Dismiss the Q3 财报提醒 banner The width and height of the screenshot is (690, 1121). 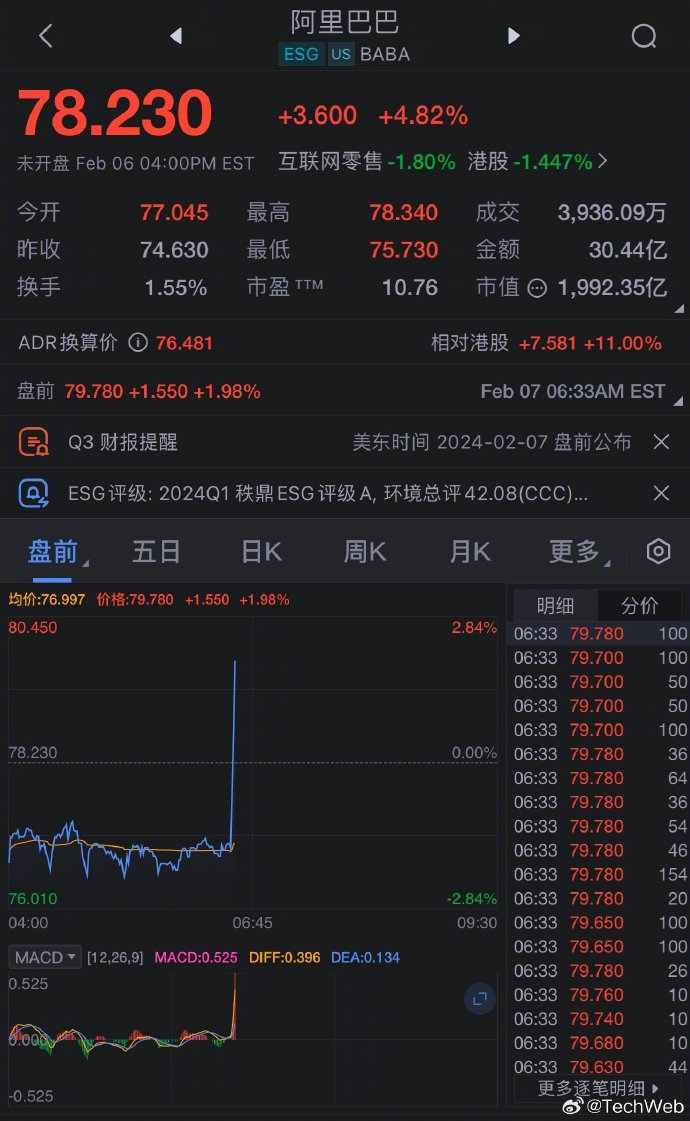(661, 442)
